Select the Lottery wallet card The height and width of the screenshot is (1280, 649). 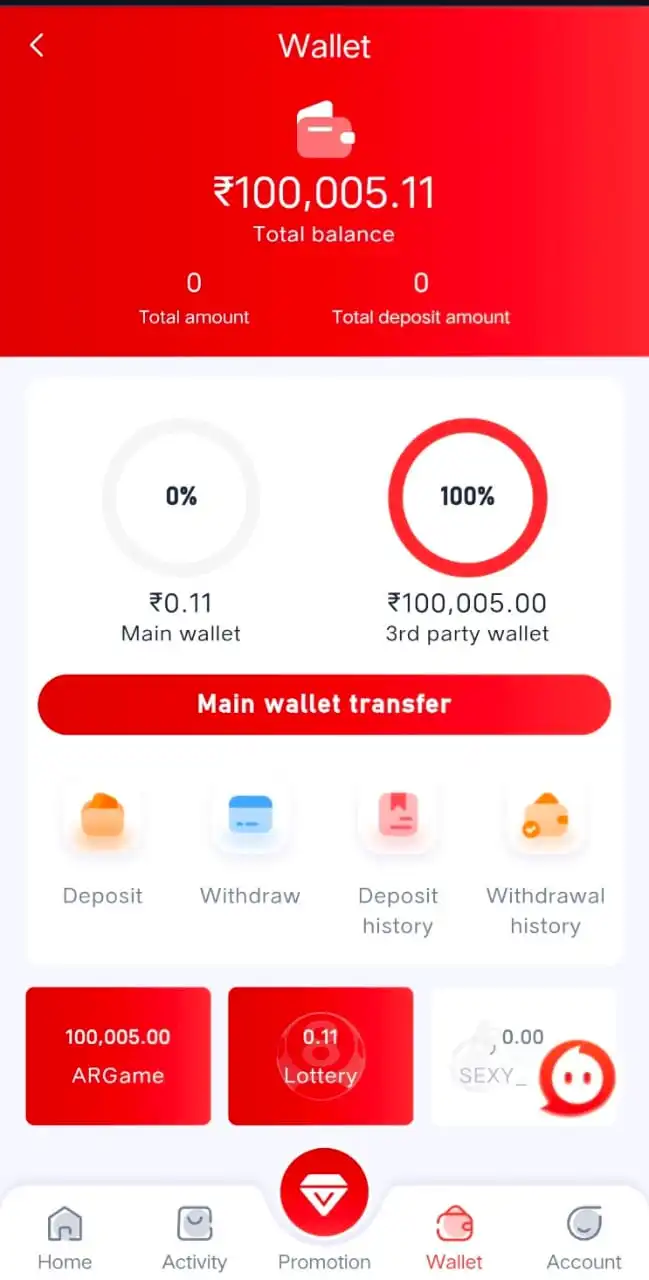320,1056
